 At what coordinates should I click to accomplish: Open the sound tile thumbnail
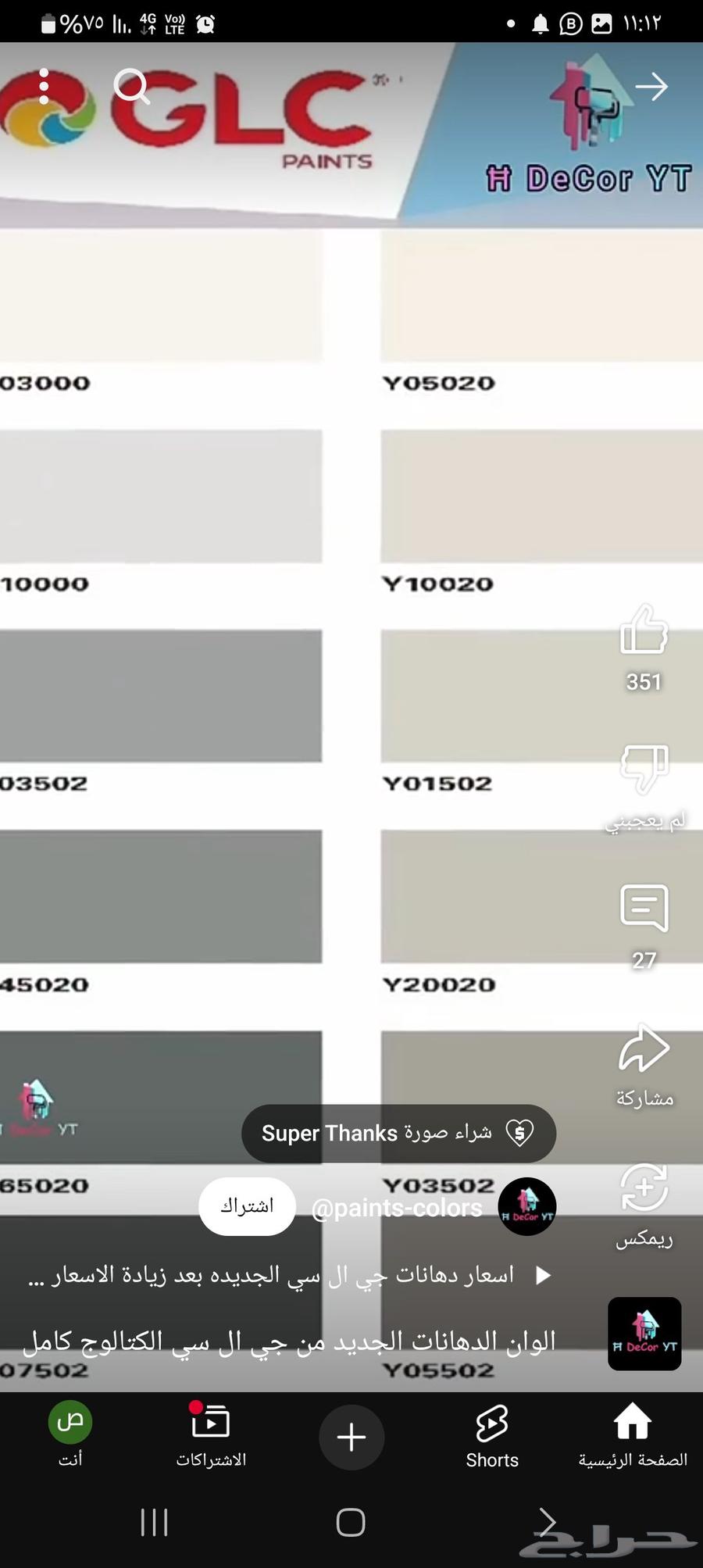(644, 1334)
